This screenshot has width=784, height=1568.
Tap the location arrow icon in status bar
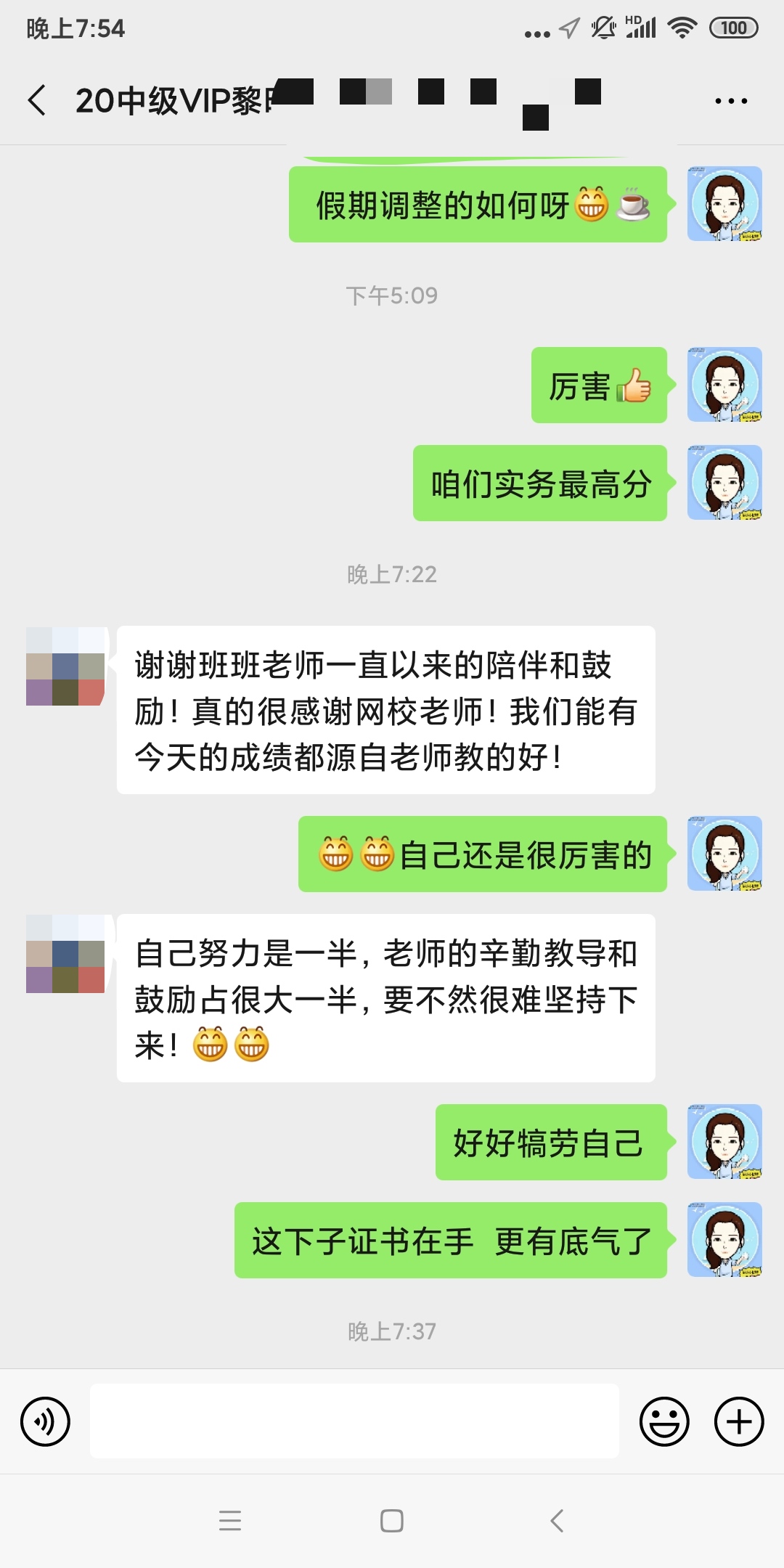tap(569, 26)
